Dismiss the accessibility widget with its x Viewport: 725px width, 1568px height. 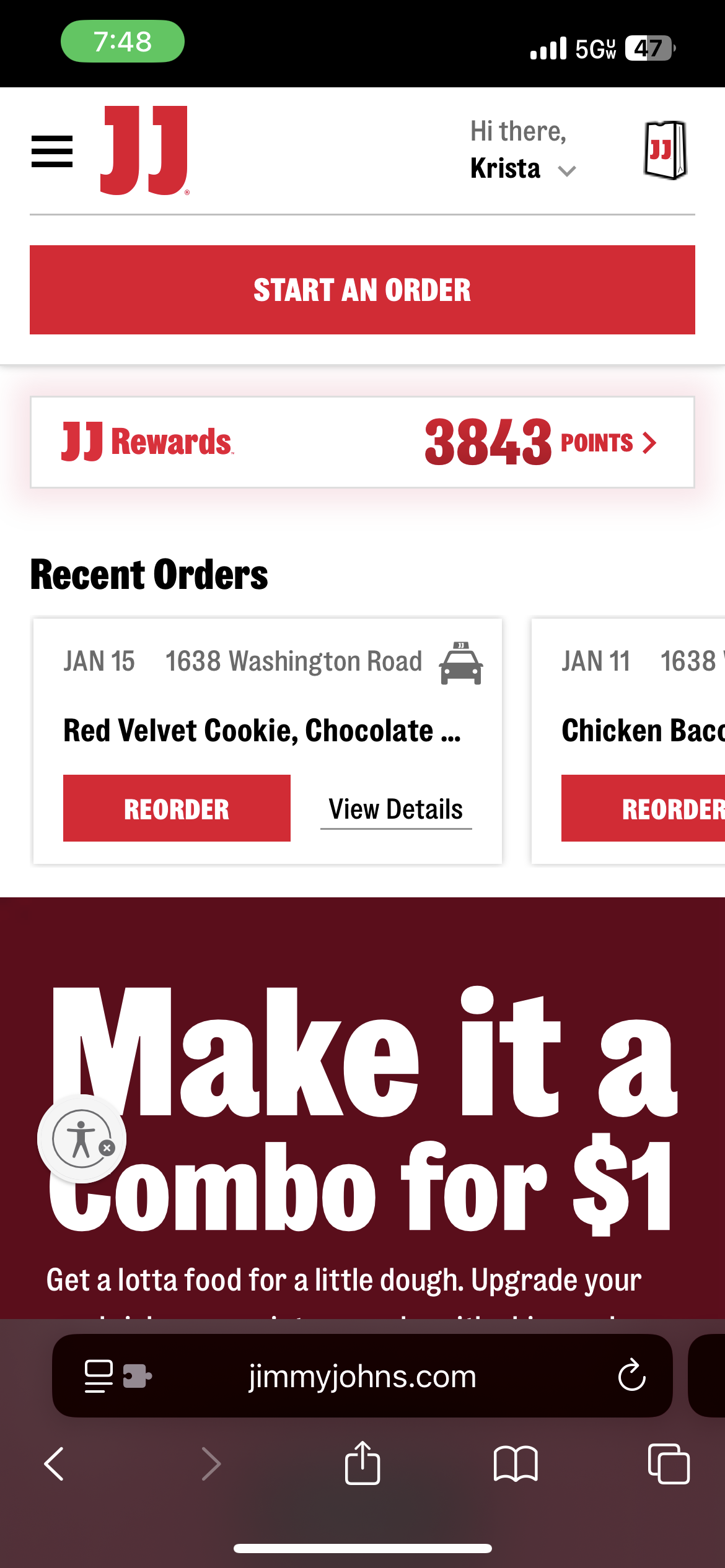coord(107,1148)
